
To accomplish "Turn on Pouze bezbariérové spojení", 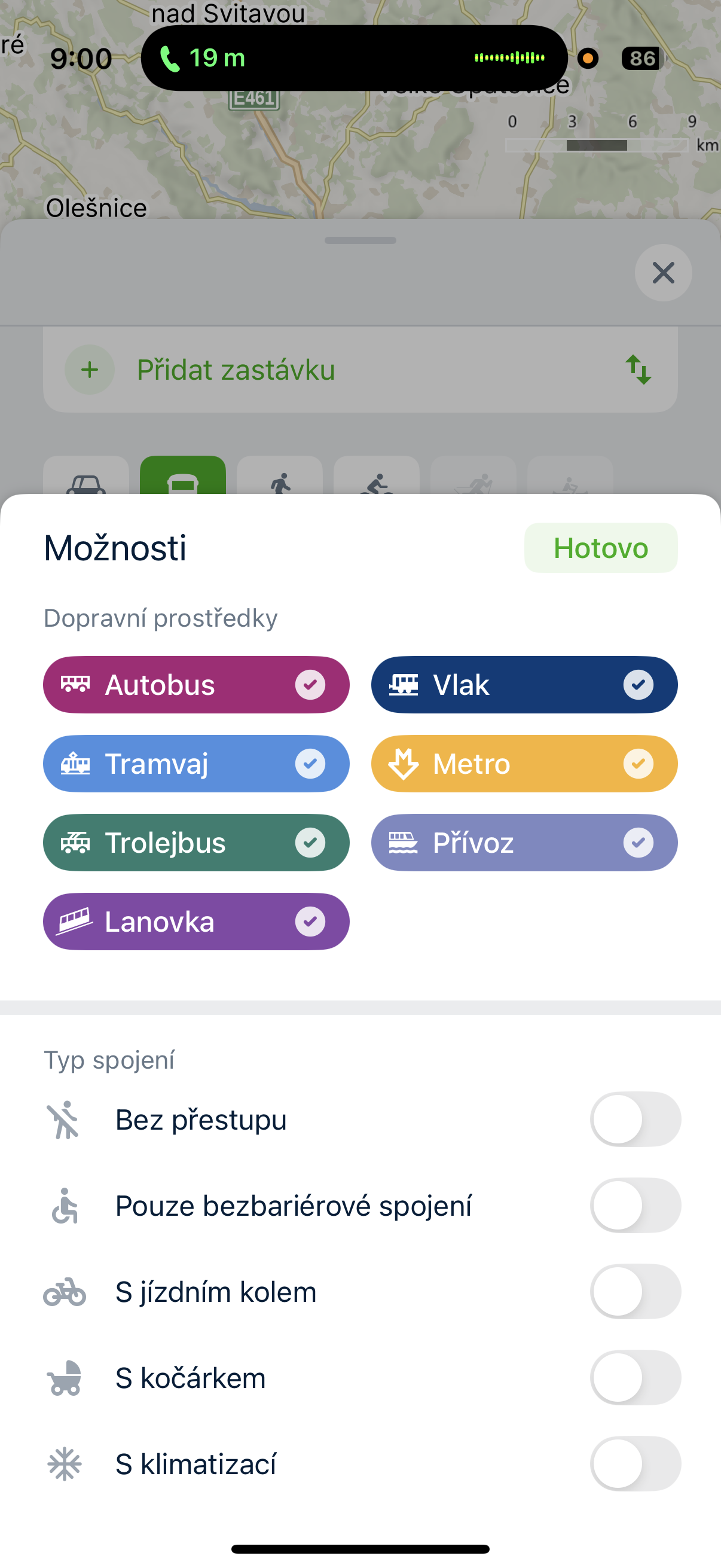I will [x=634, y=1205].
